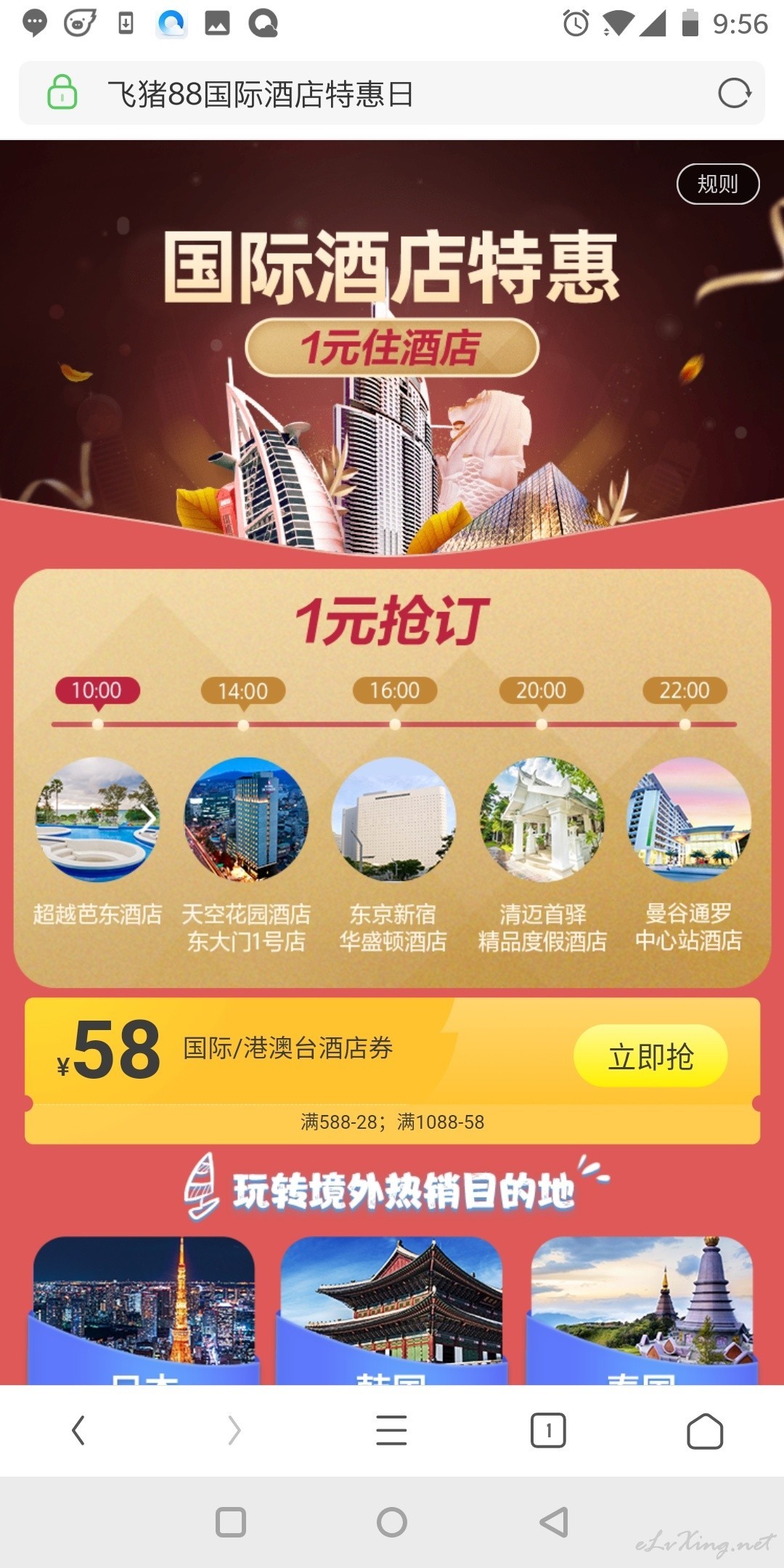Open the 规则 rules button

coord(717,184)
